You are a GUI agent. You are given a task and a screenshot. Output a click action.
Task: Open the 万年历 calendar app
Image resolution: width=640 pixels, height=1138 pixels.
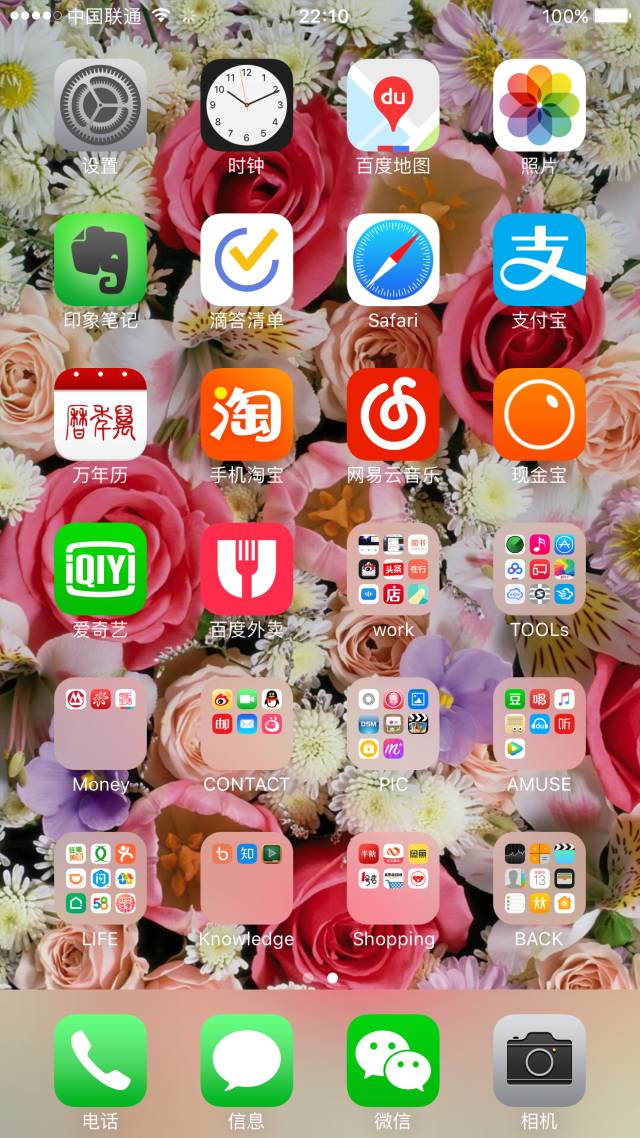[100, 414]
